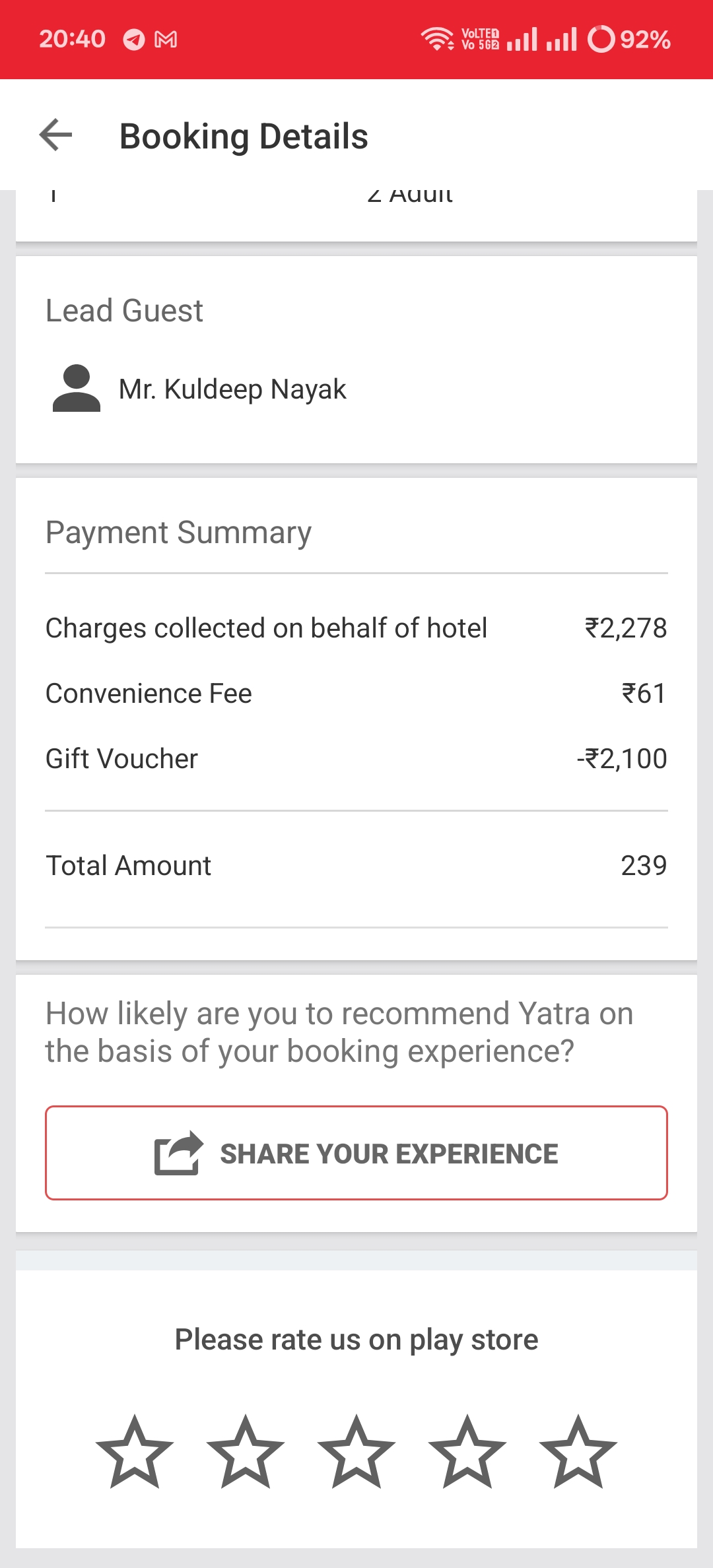
Task: Tap the Share Your Experience button
Action: point(356,1153)
